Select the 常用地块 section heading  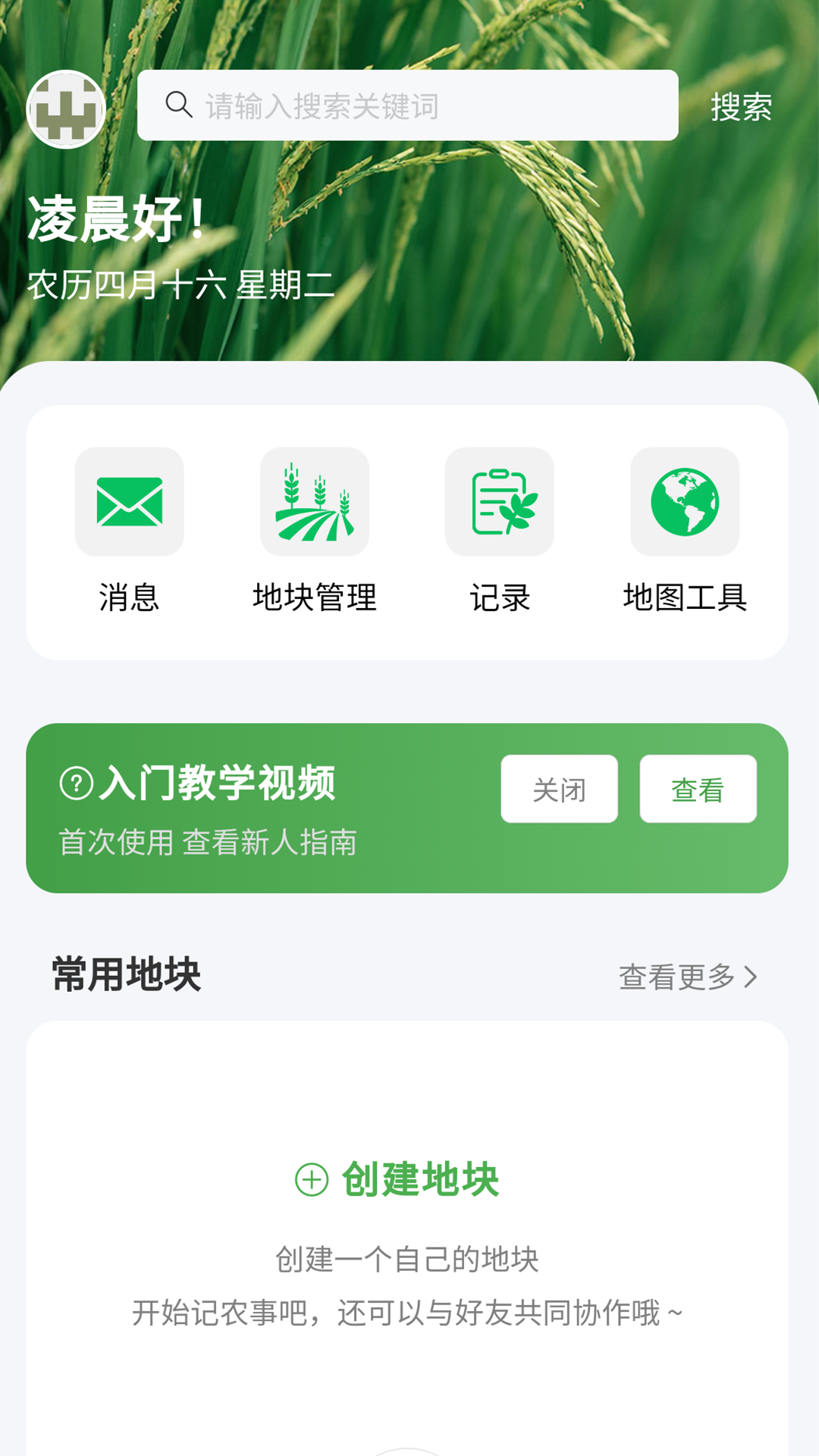tap(124, 977)
